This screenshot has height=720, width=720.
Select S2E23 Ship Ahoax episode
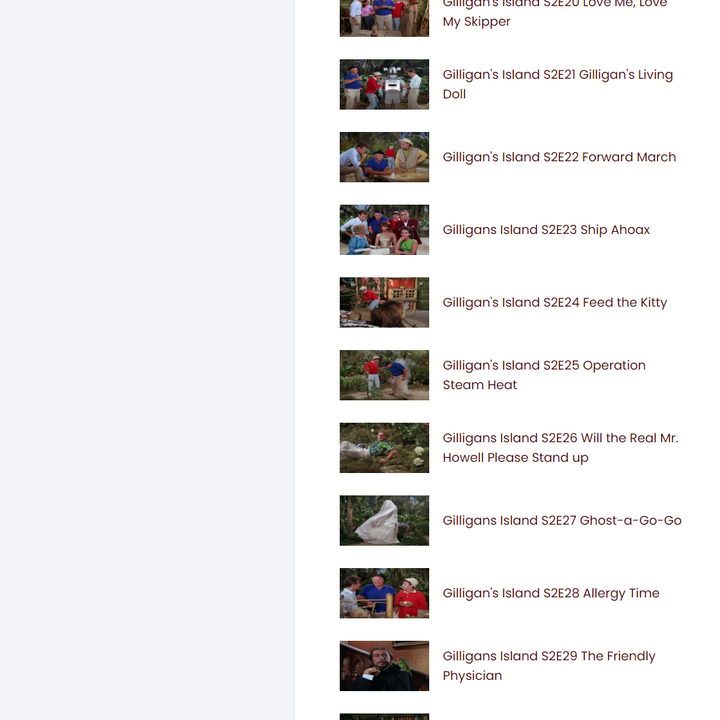point(546,230)
